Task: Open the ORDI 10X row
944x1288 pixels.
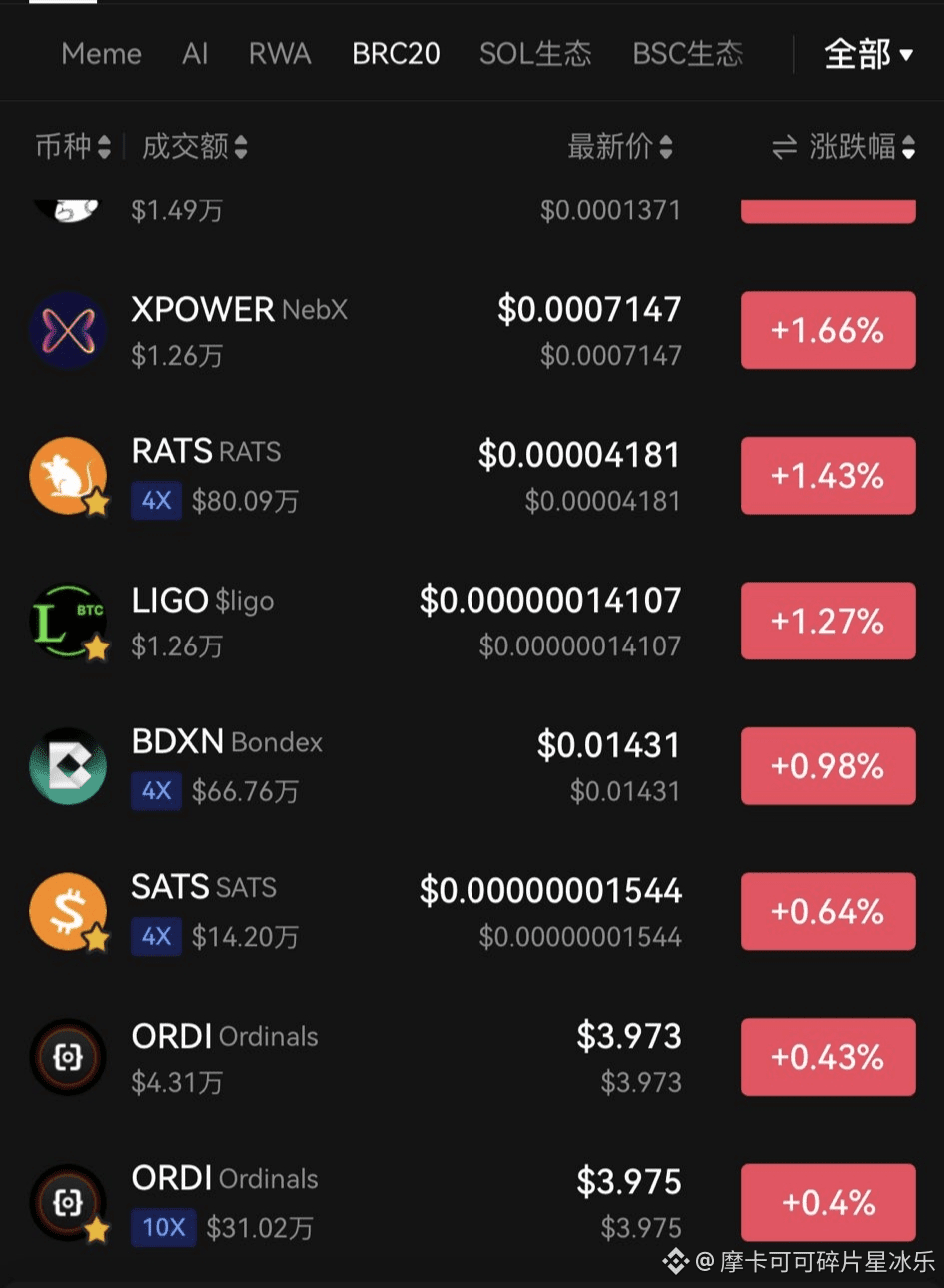Action: point(472,1202)
